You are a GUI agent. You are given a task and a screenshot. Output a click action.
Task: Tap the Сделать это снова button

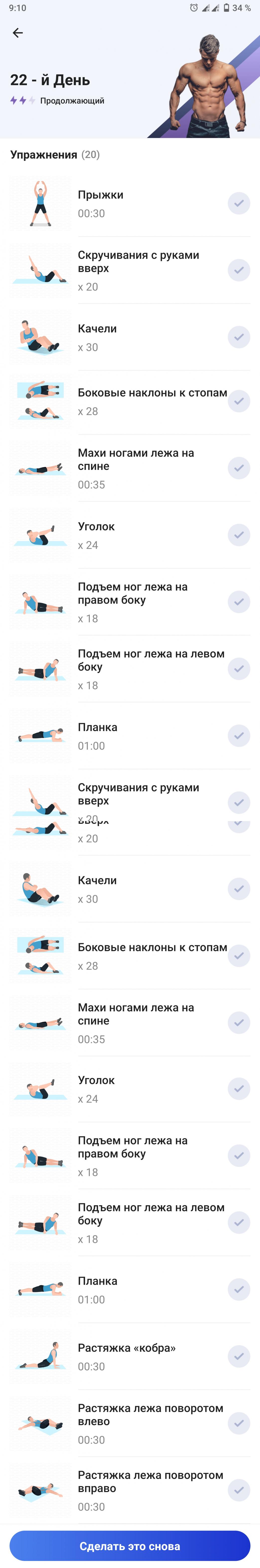pos(130,1546)
